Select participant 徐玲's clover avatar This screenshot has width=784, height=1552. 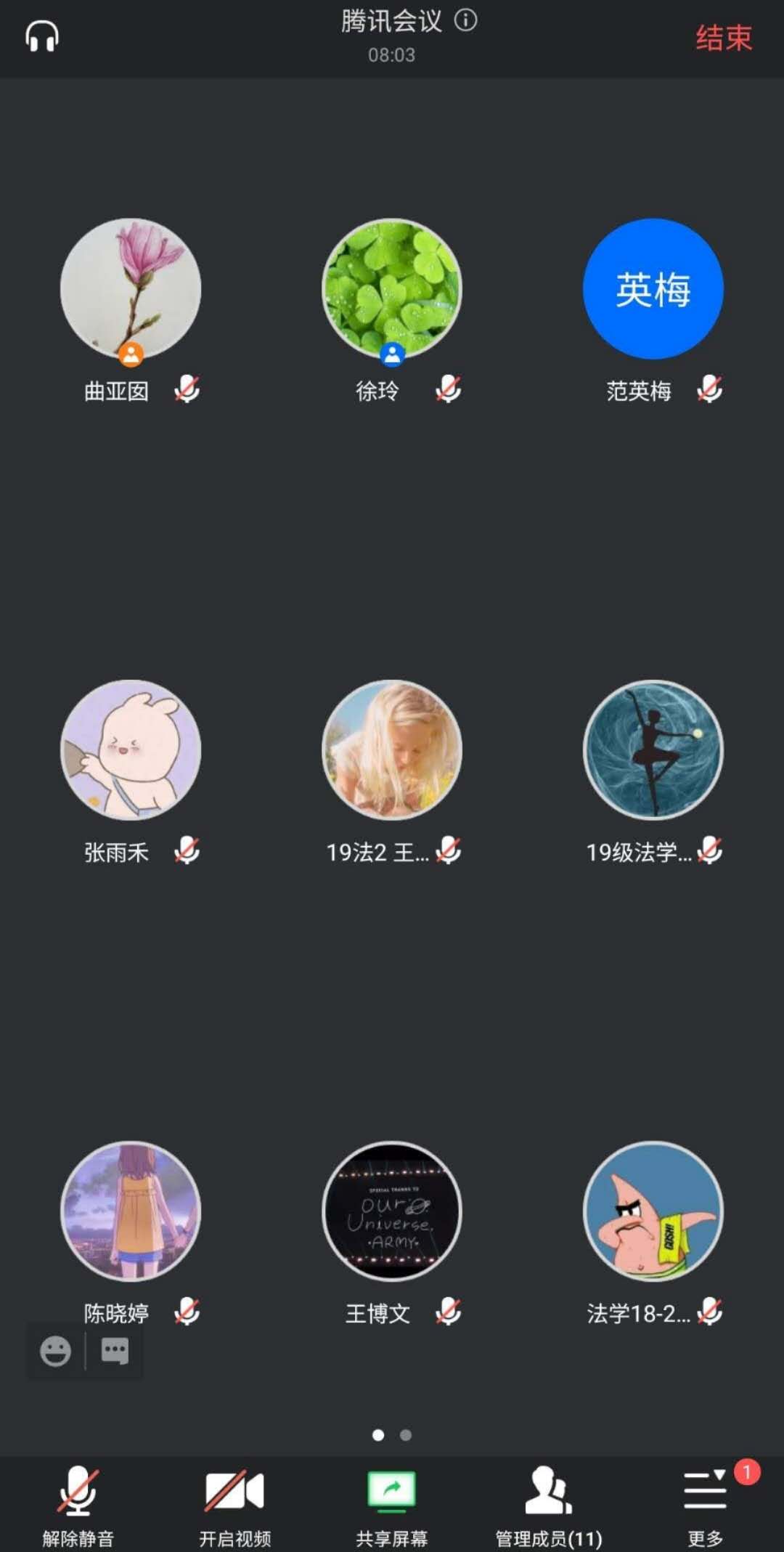click(x=392, y=288)
